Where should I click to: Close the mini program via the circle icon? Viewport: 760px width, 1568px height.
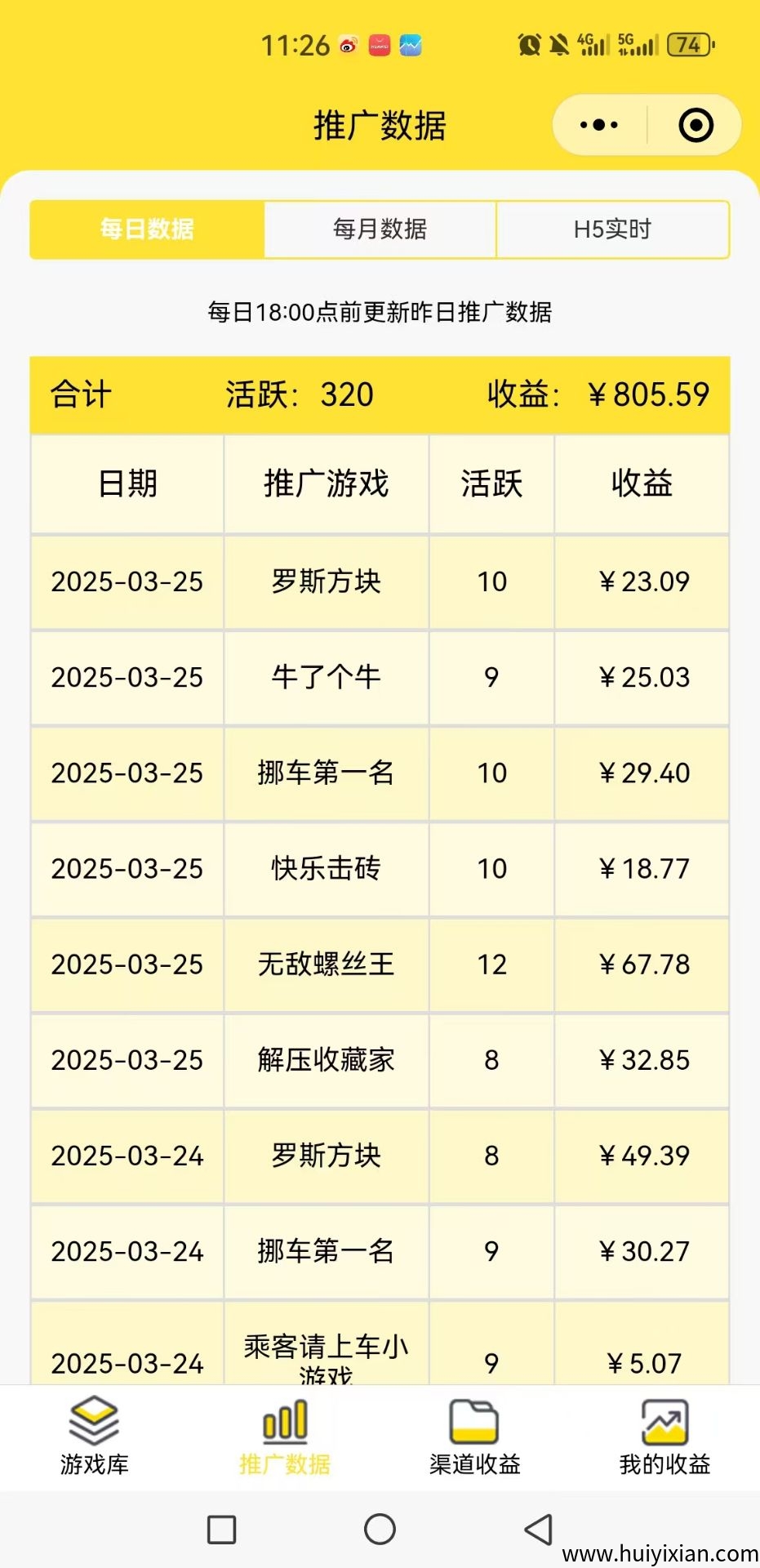point(696,126)
